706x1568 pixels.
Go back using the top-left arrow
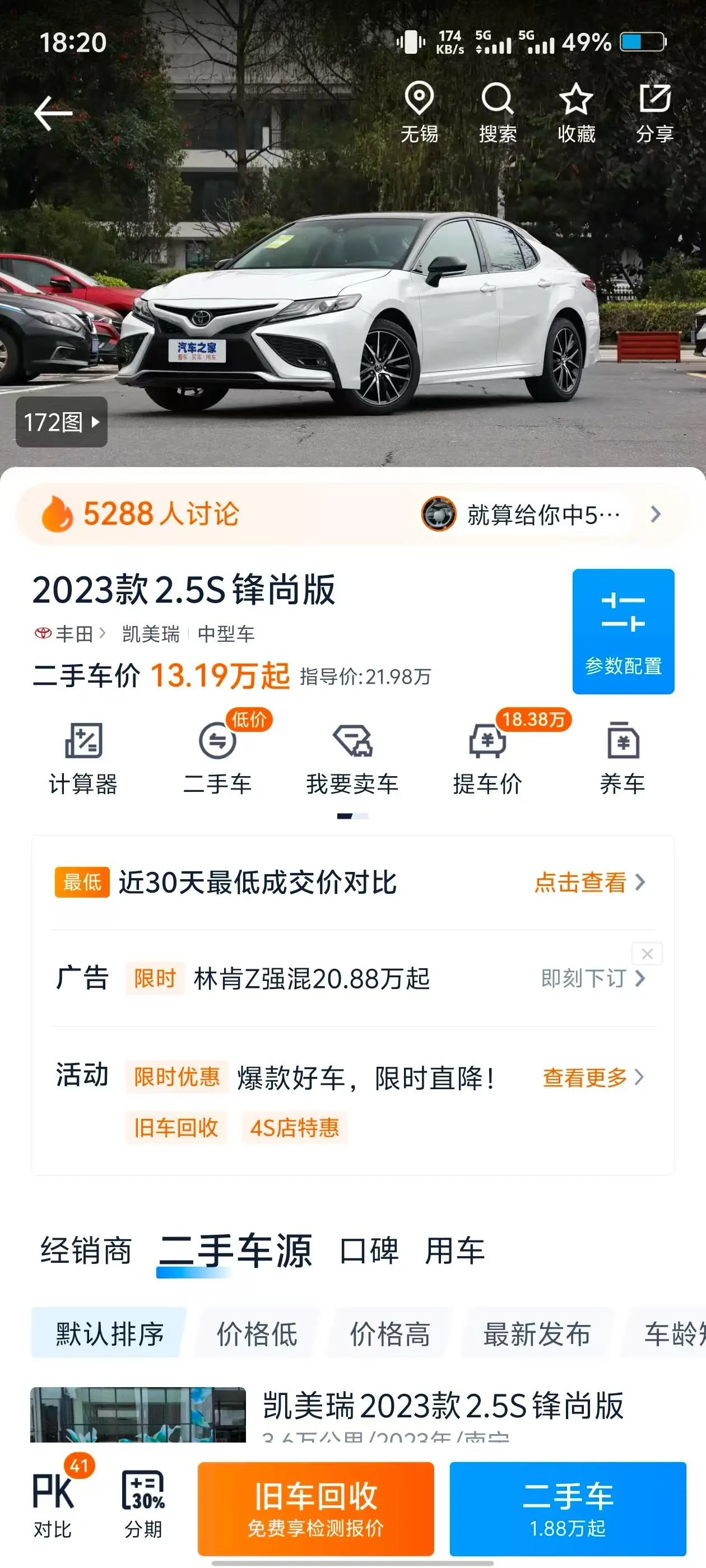(x=53, y=113)
